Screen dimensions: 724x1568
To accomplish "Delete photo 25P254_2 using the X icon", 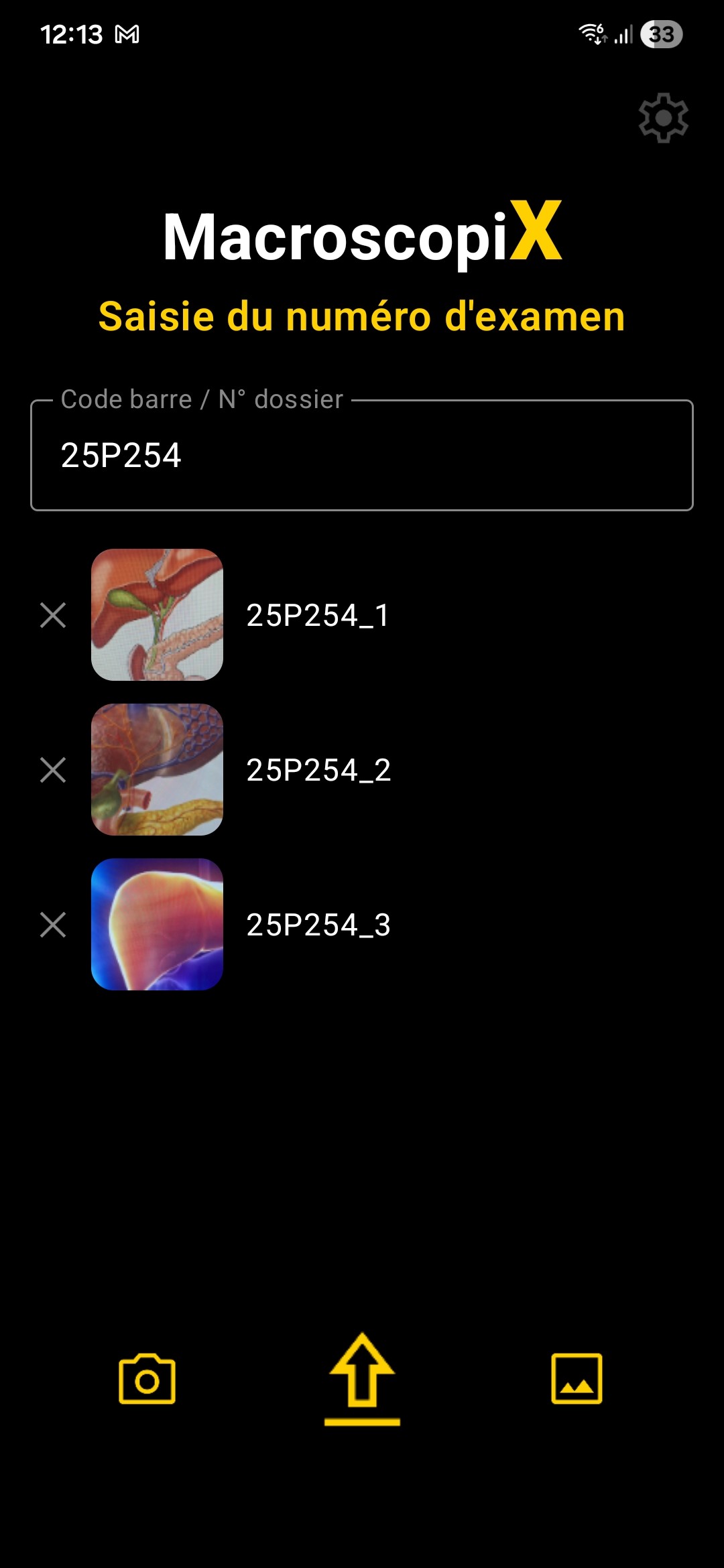I will (53, 771).
